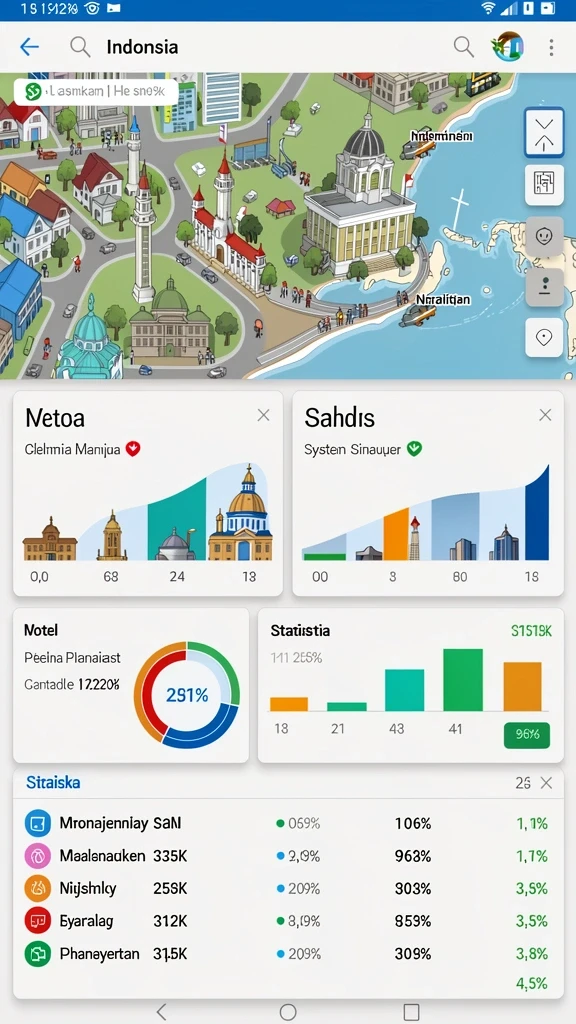
Task: Go back using the top-left arrow
Action: 29,47
